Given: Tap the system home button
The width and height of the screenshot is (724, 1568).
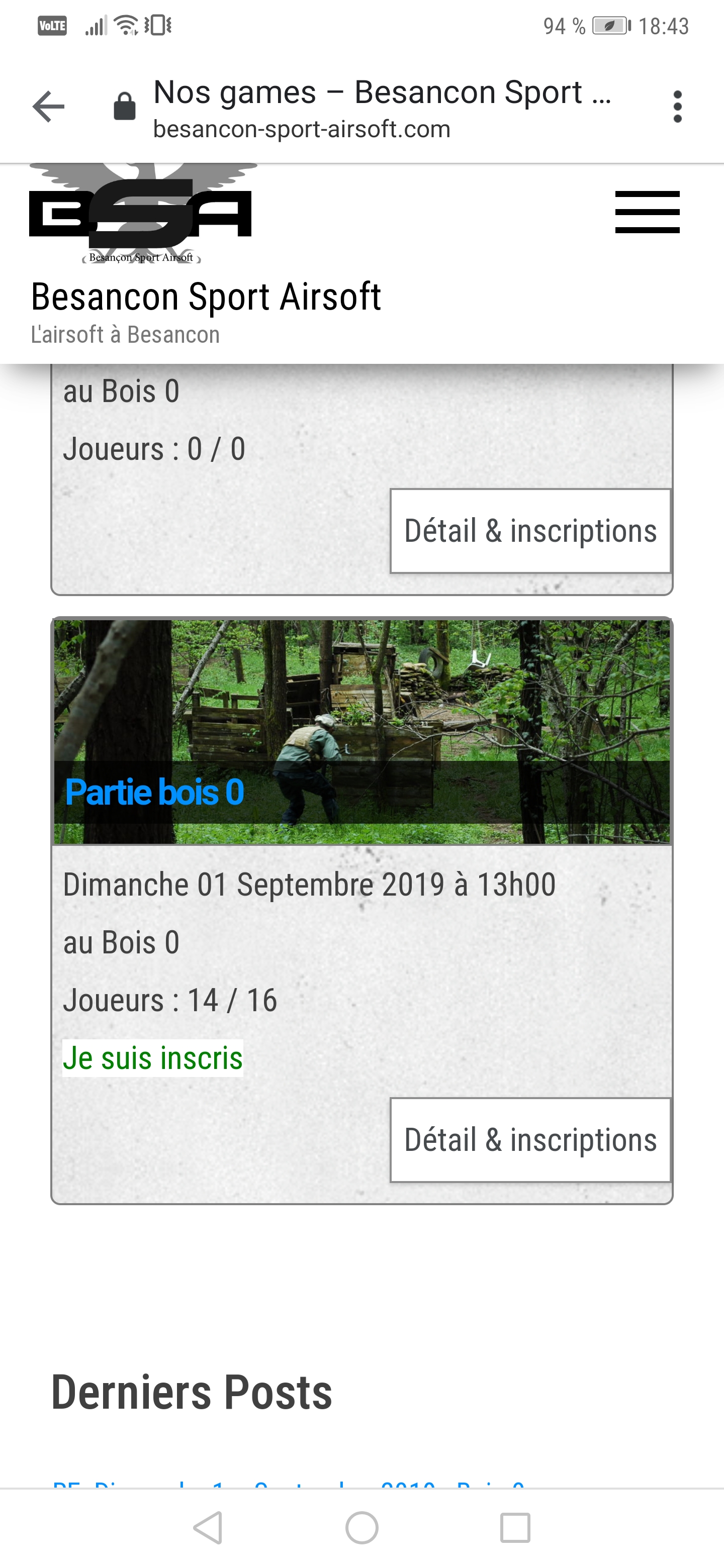Looking at the screenshot, I should point(361,1528).
